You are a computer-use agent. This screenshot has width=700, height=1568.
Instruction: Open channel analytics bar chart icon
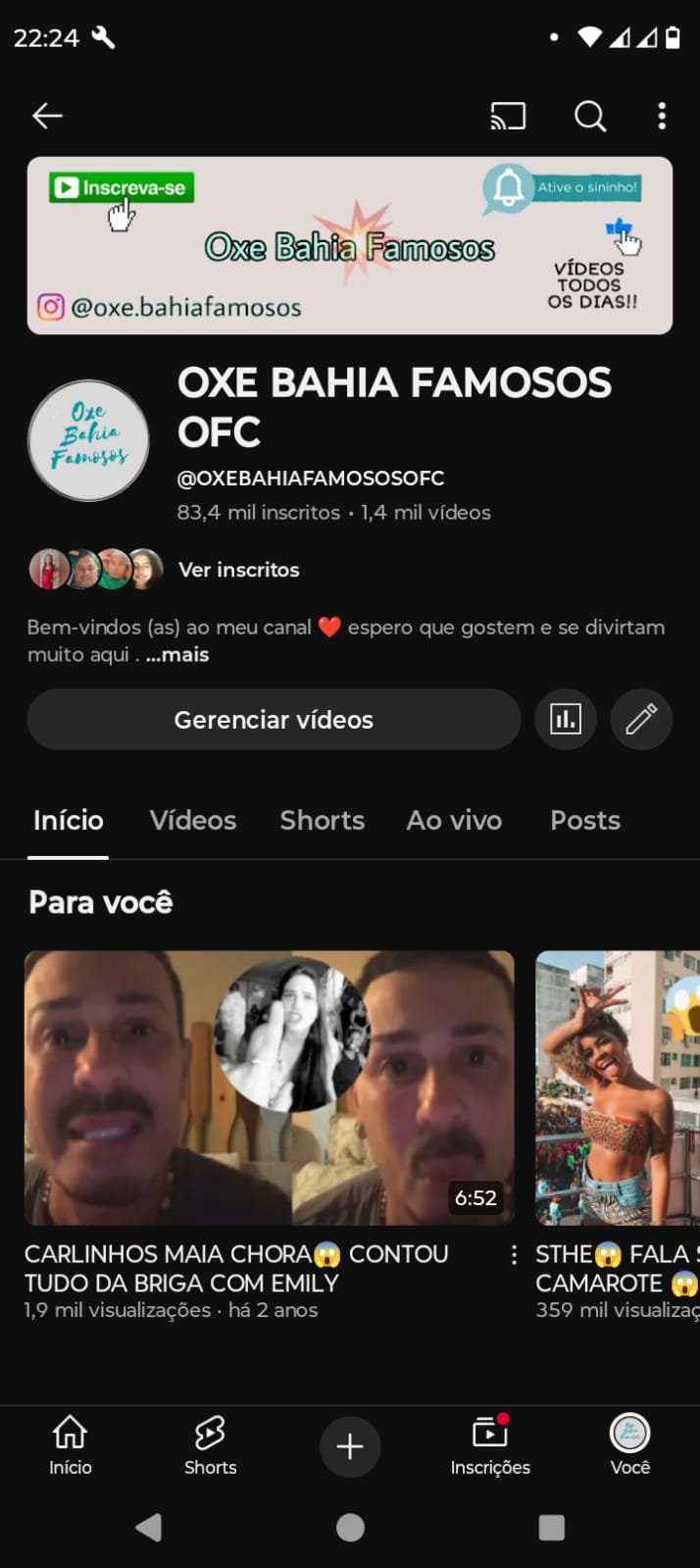[x=566, y=720]
